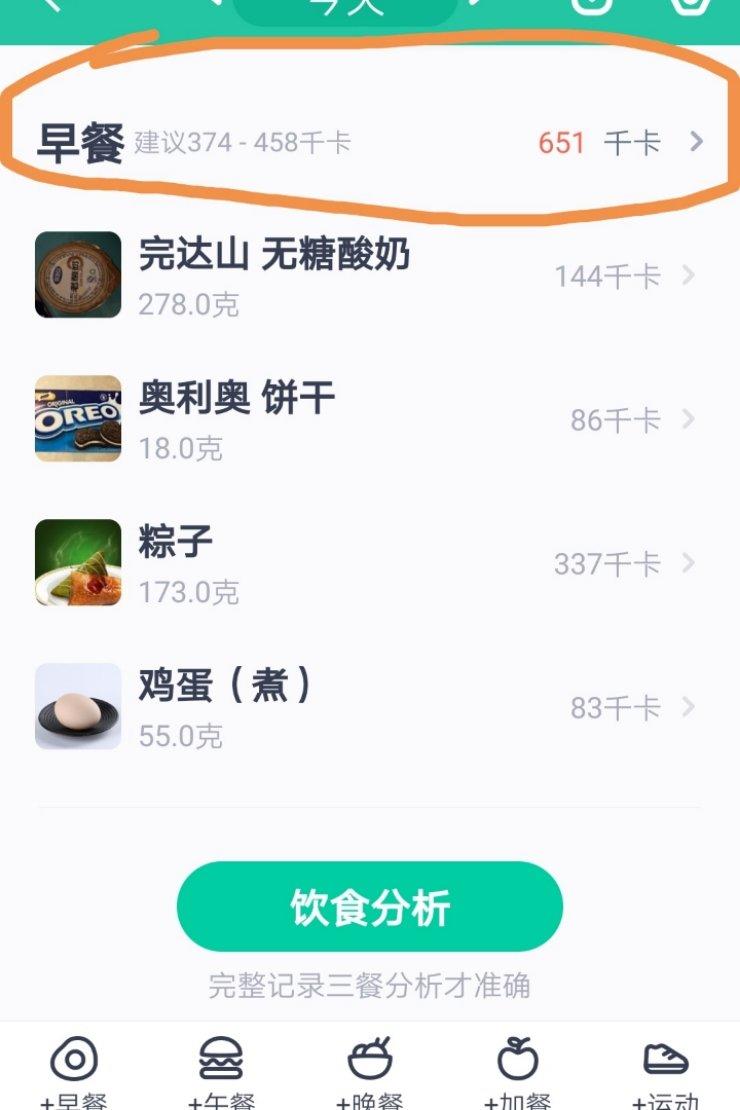Screen dimensions: 740x1110
Task: Open the 早餐 651千卡 summary row
Action: coord(370,142)
